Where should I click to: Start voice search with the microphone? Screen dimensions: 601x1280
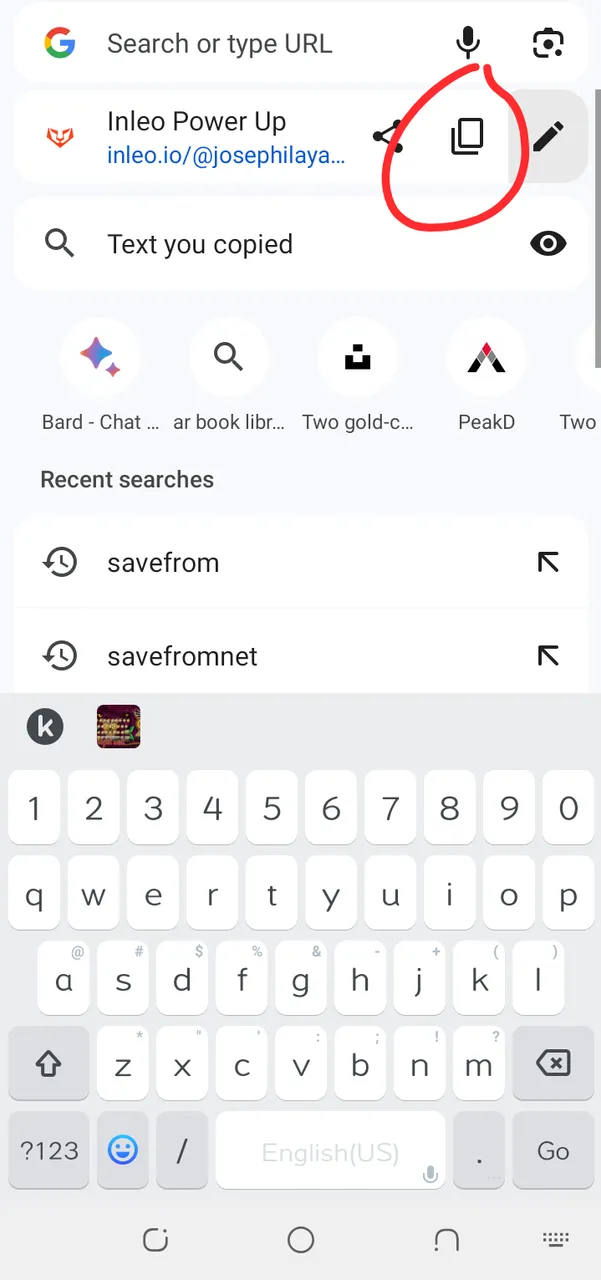[467, 43]
